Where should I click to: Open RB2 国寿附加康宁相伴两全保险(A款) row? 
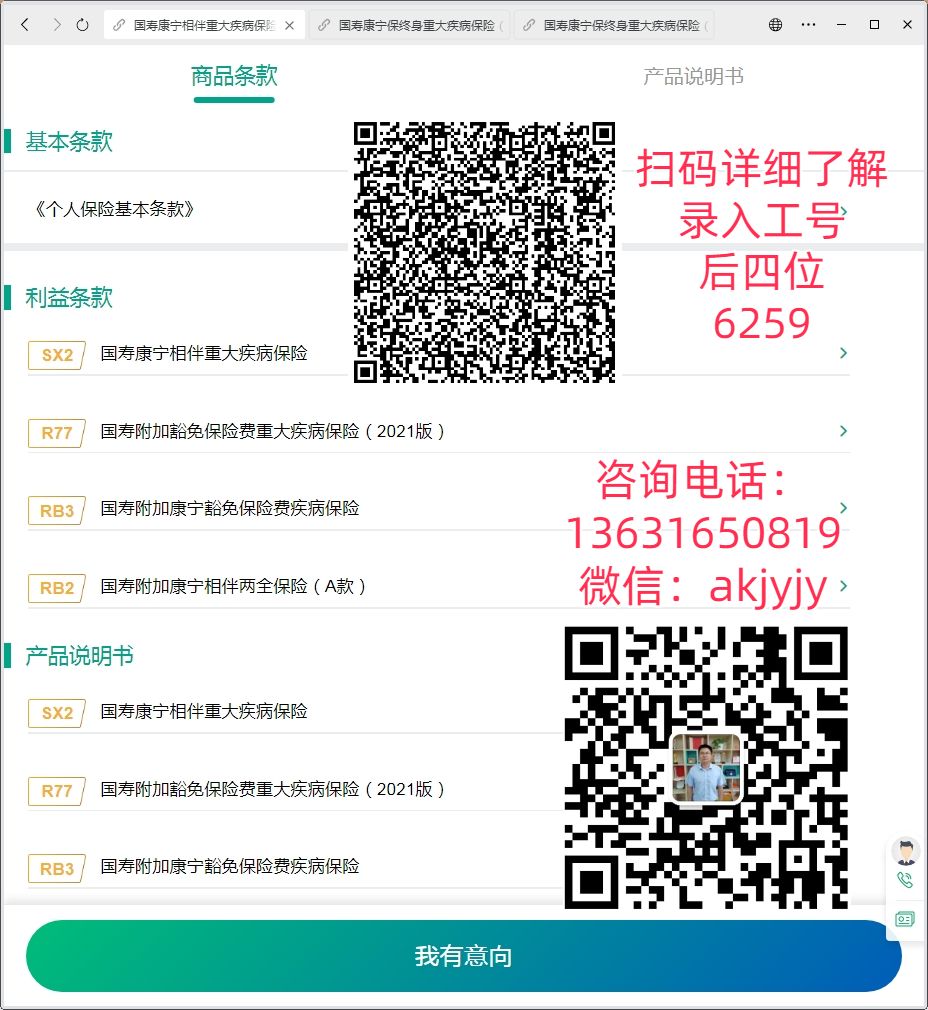[x=234, y=587]
